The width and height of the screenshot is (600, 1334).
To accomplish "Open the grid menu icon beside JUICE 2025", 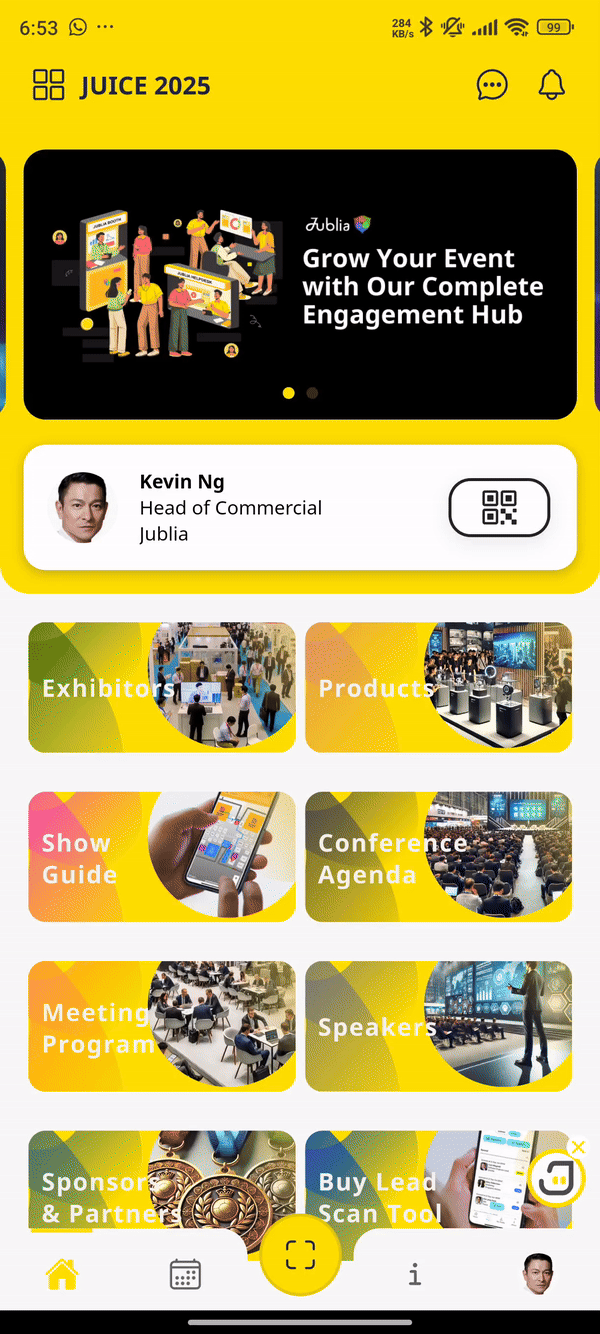I will (x=48, y=85).
